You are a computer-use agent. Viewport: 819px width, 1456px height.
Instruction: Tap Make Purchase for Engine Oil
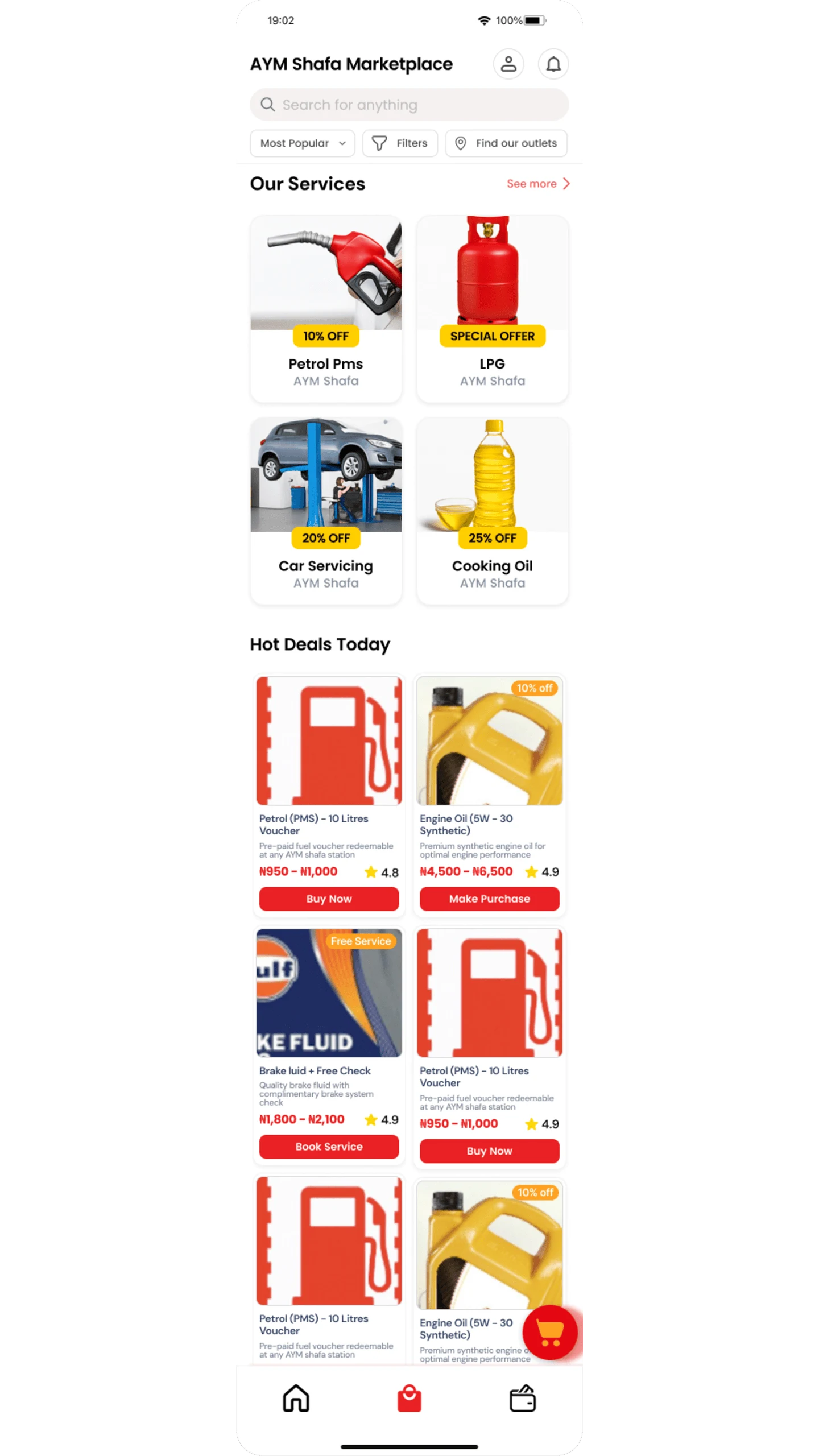click(489, 899)
